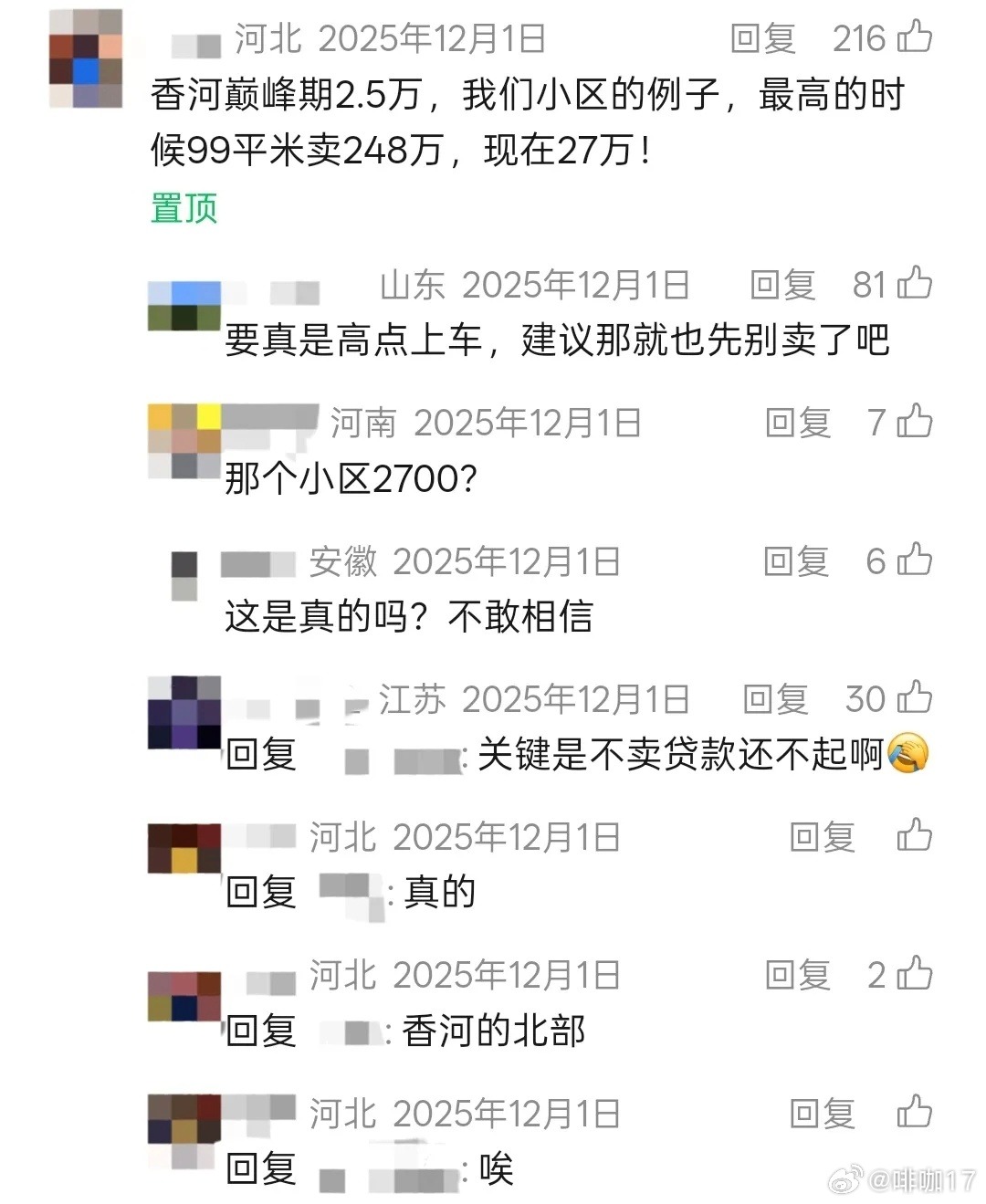
Task: Like the reply 香河的北部
Action: point(915,974)
